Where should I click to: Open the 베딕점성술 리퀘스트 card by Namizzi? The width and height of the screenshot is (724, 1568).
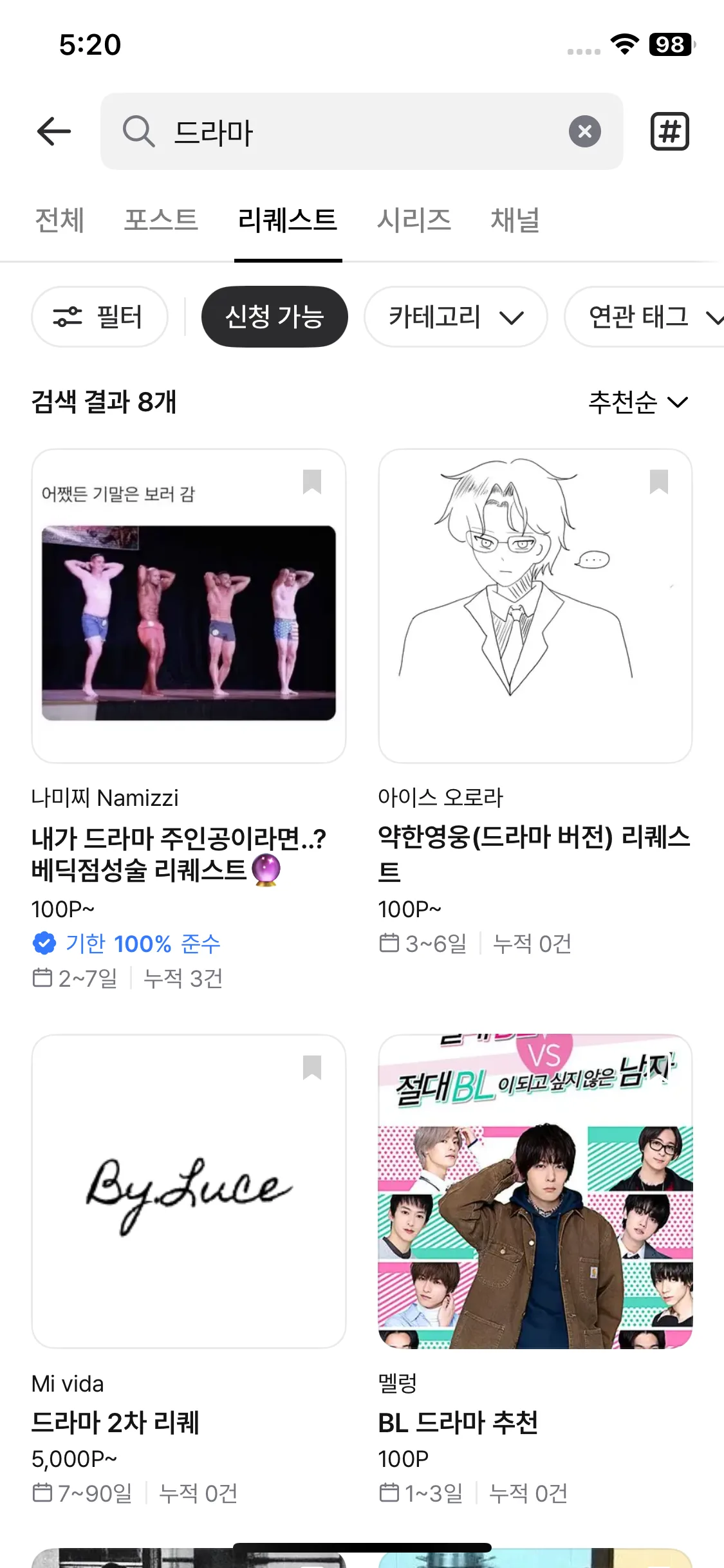click(189, 606)
